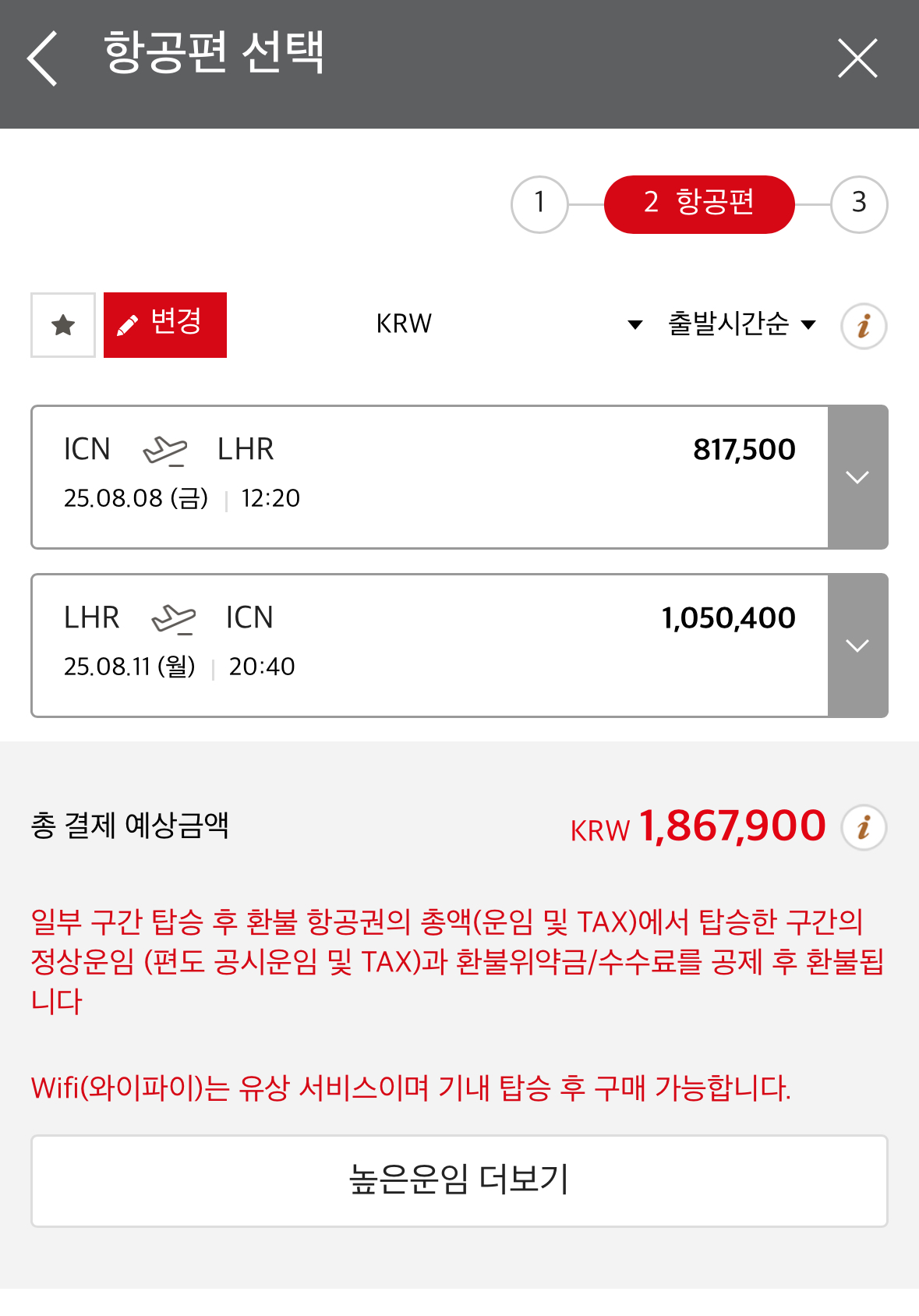Image resolution: width=919 pixels, height=1316 pixels.
Task: Jump to booking step 3
Action: [859, 204]
